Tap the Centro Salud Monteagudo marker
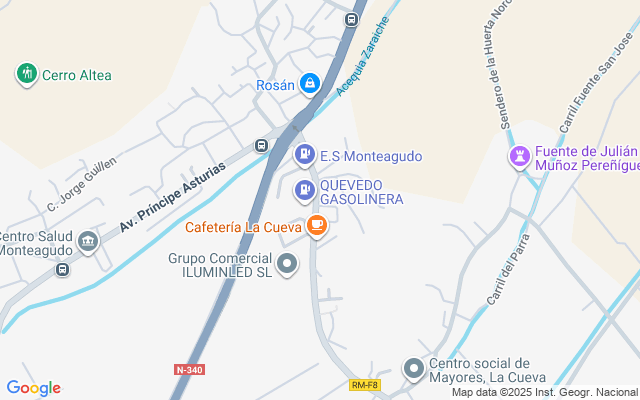Image resolution: width=640 pixels, height=400 pixels. coord(88,241)
